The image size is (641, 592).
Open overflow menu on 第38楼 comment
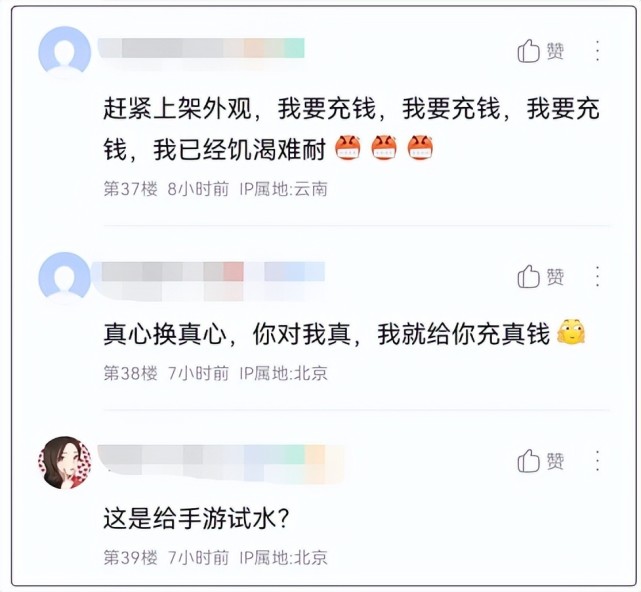597,277
